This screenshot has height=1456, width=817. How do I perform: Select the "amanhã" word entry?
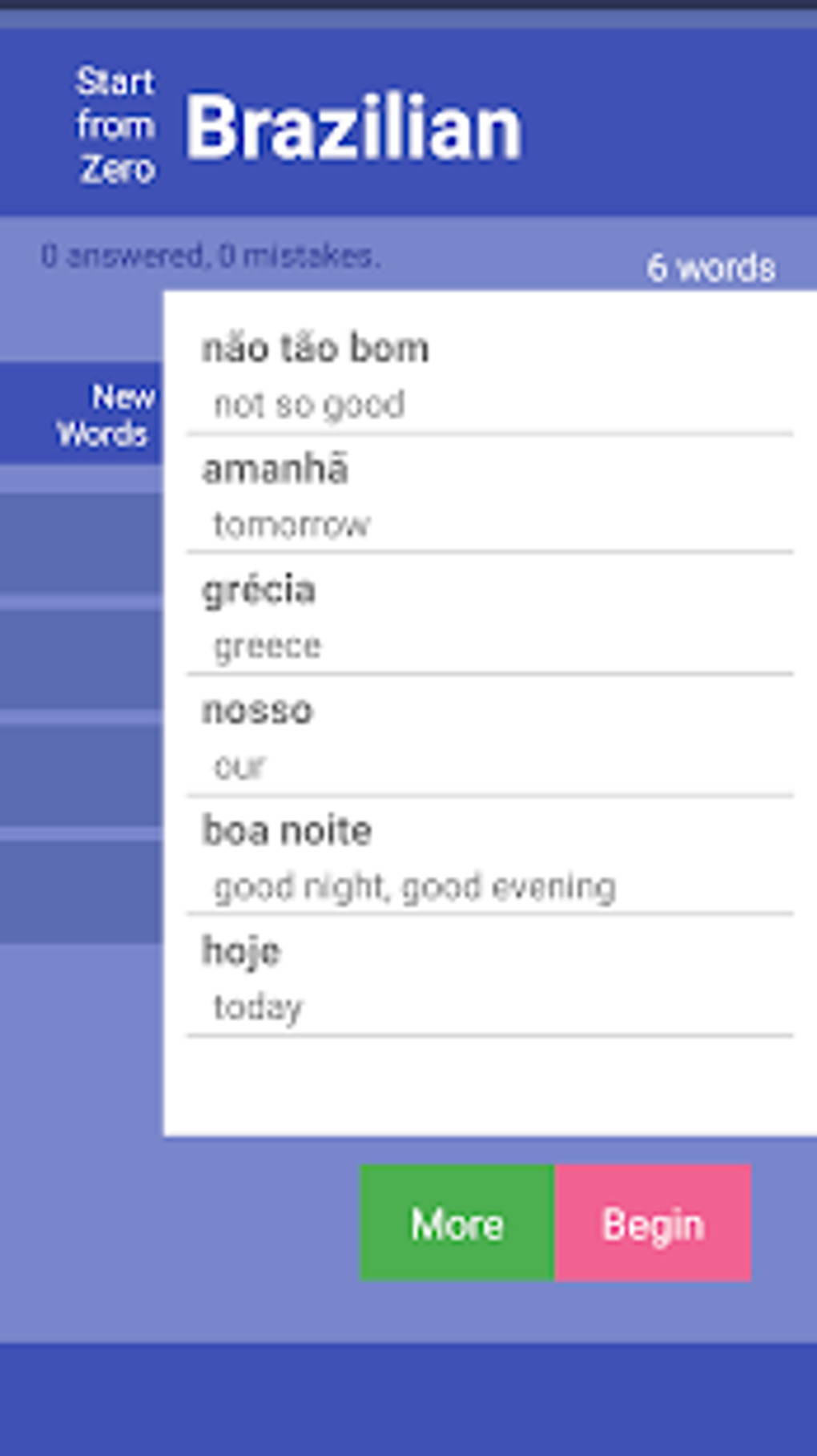(489, 496)
